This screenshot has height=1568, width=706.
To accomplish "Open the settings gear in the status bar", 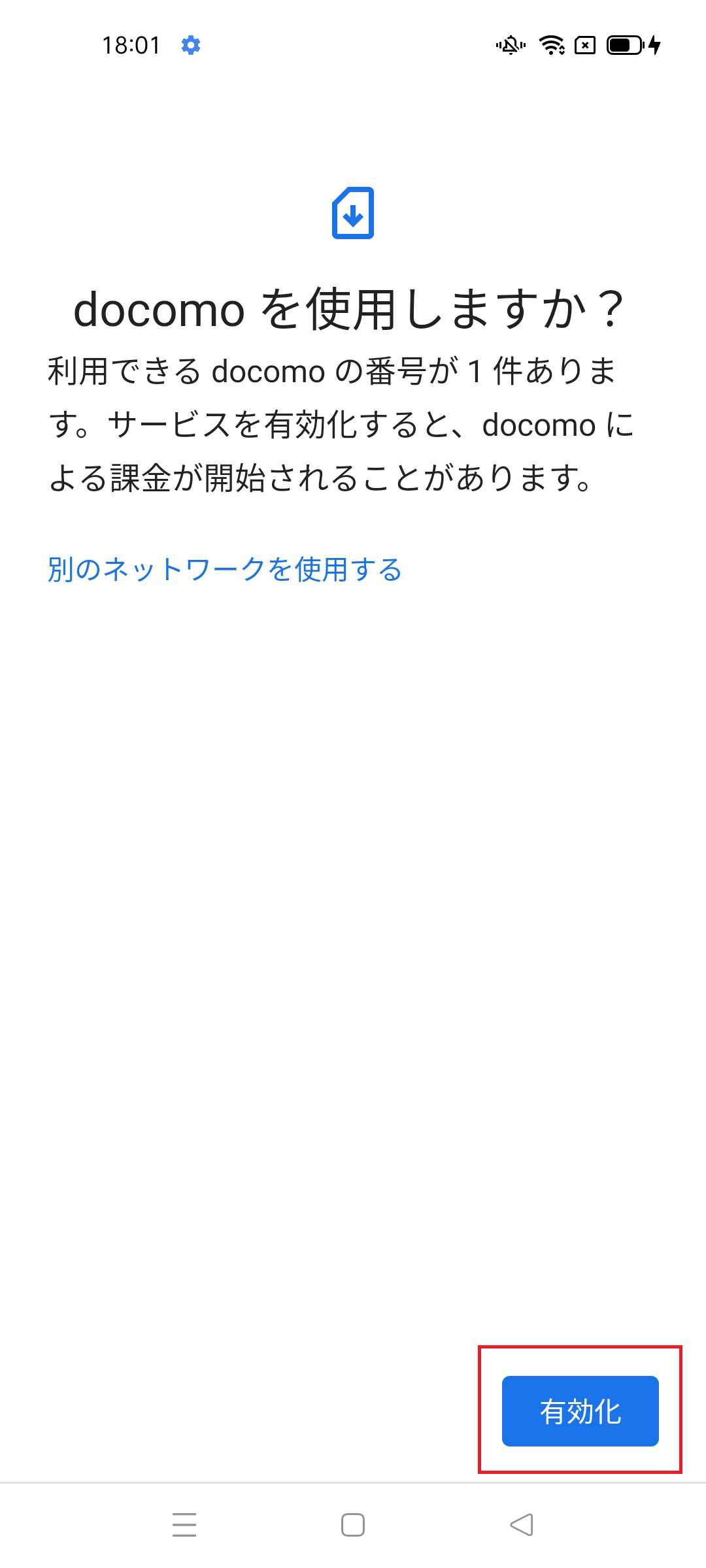I will (191, 46).
